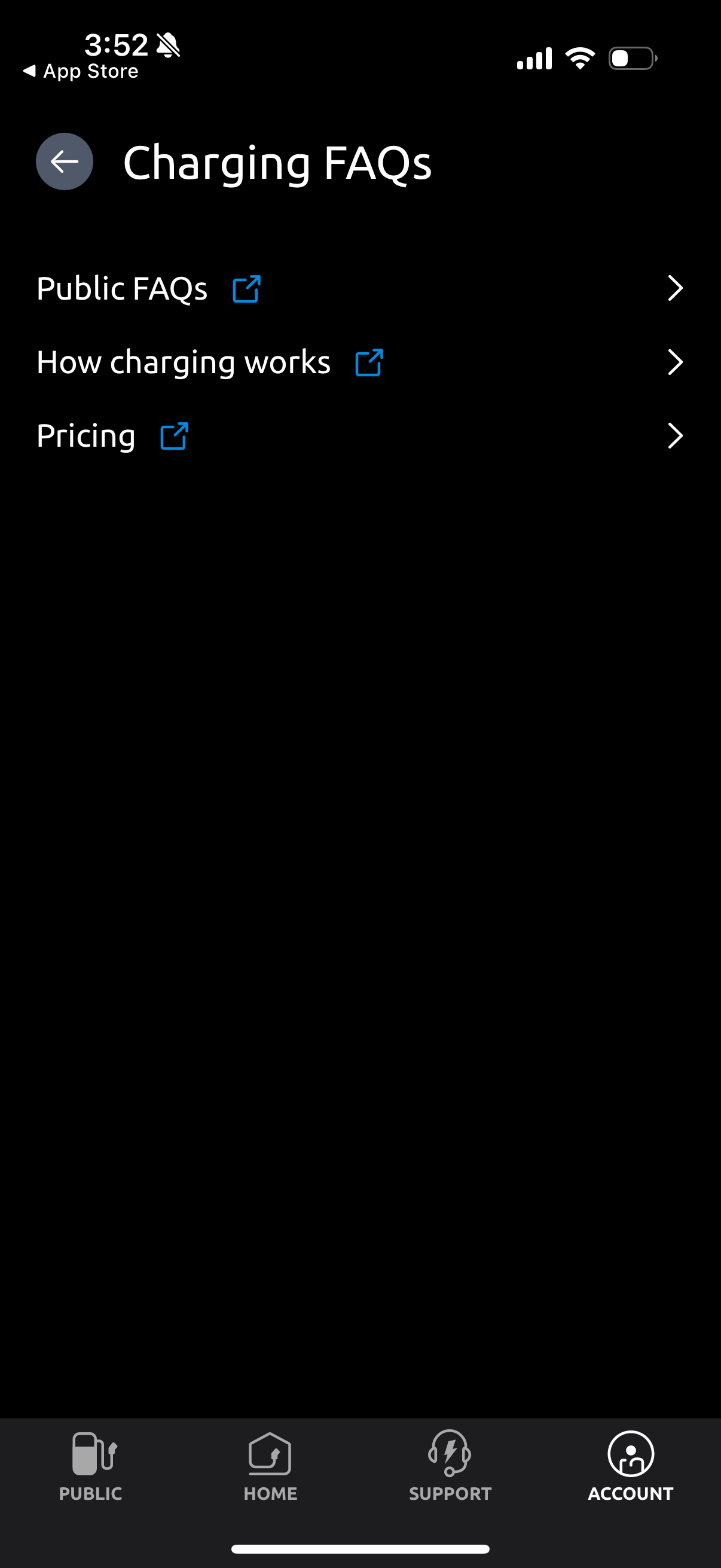Click the external link icon beside Pricing
The width and height of the screenshot is (721, 1568).
(175, 436)
